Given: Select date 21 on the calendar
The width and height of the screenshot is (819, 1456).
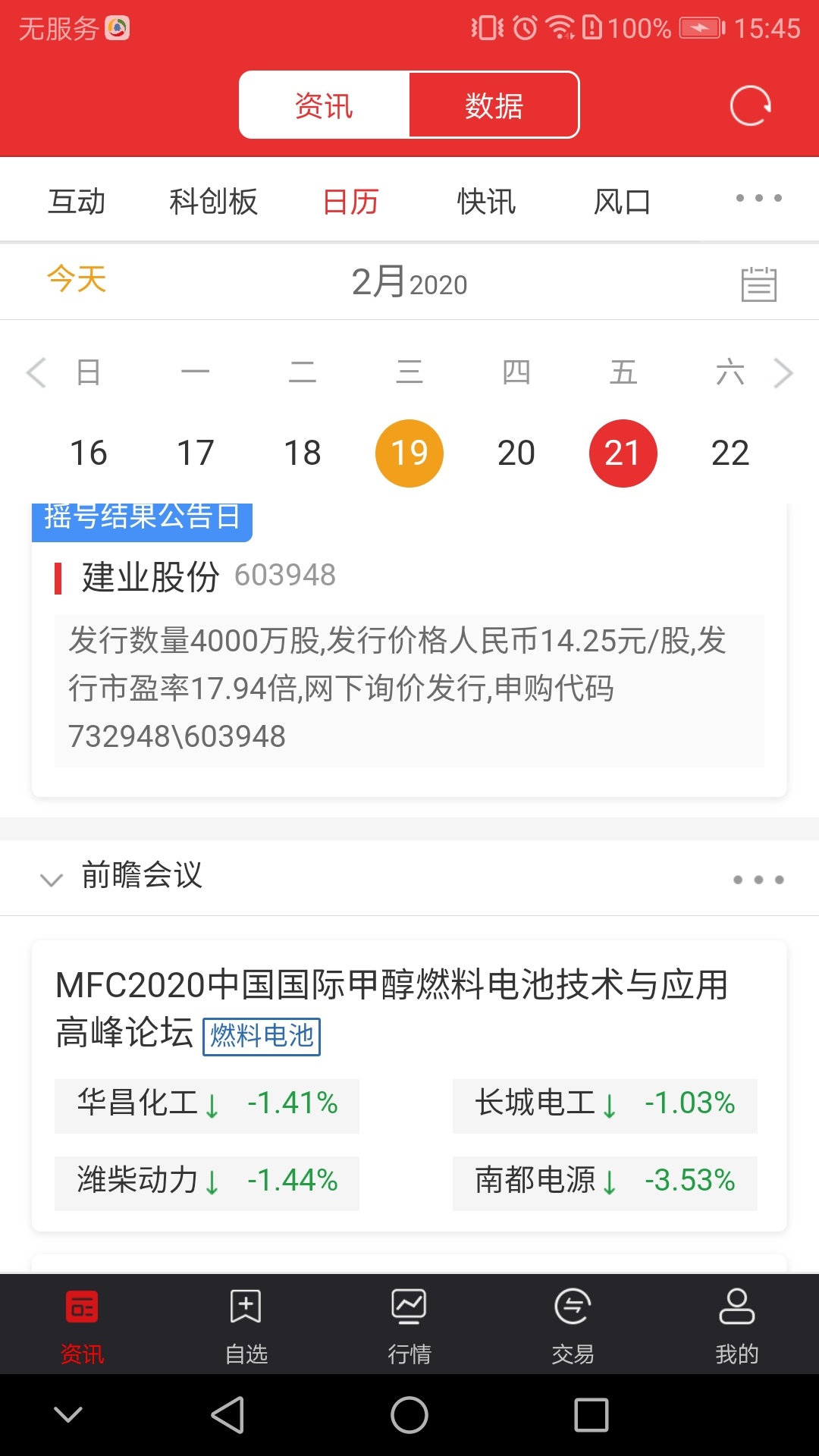Looking at the screenshot, I should pos(623,452).
